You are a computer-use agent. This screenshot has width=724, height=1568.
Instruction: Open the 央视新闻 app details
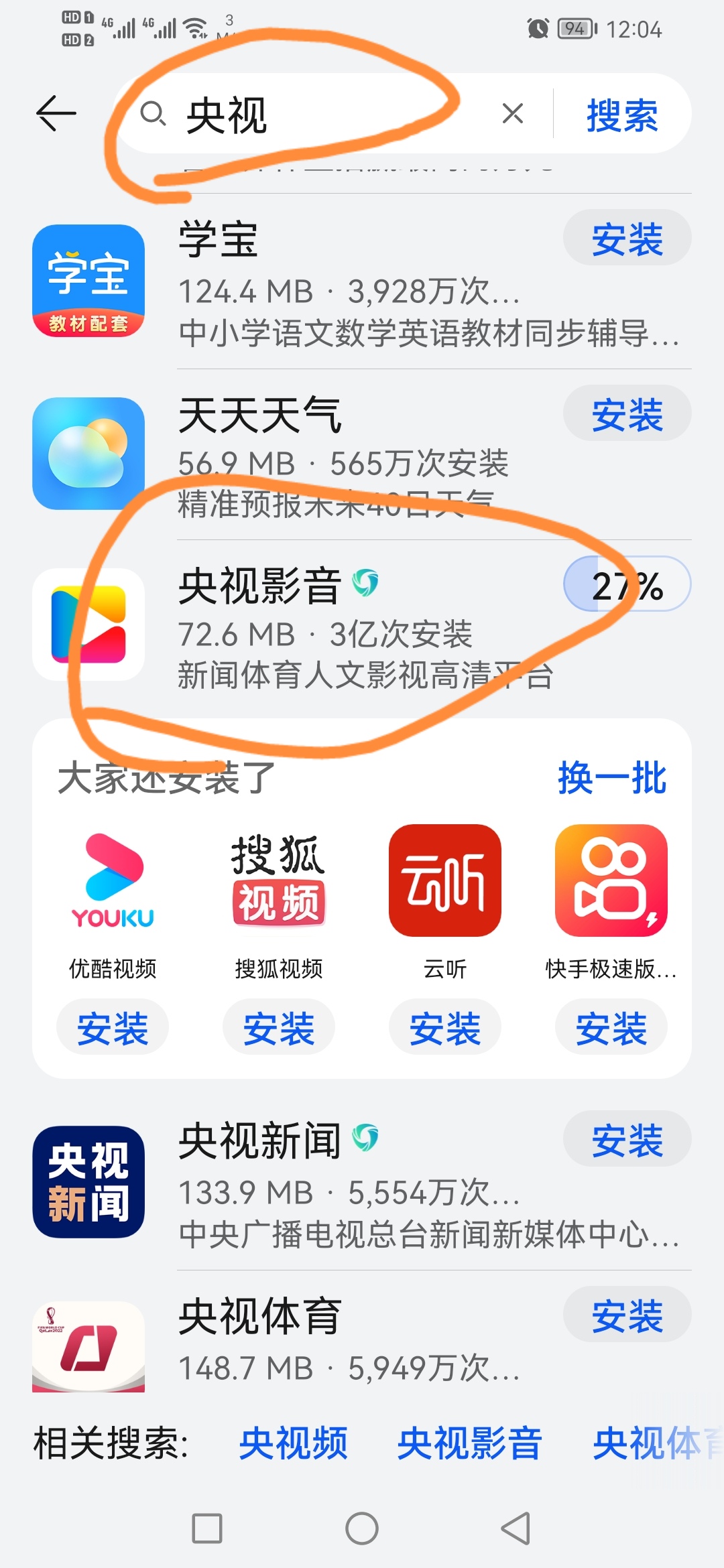tap(335, 1183)
